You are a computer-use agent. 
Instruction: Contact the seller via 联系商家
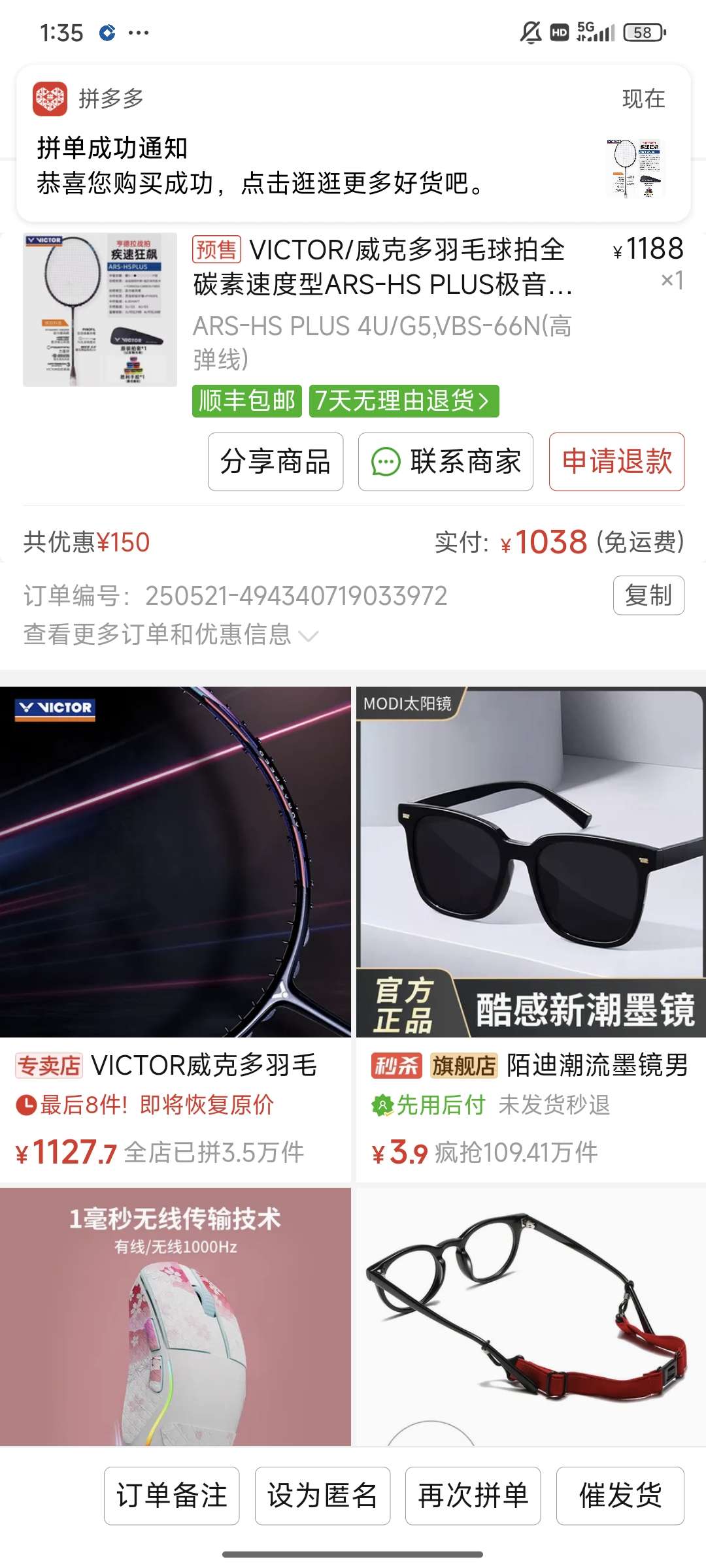click(x=445, y=462)
